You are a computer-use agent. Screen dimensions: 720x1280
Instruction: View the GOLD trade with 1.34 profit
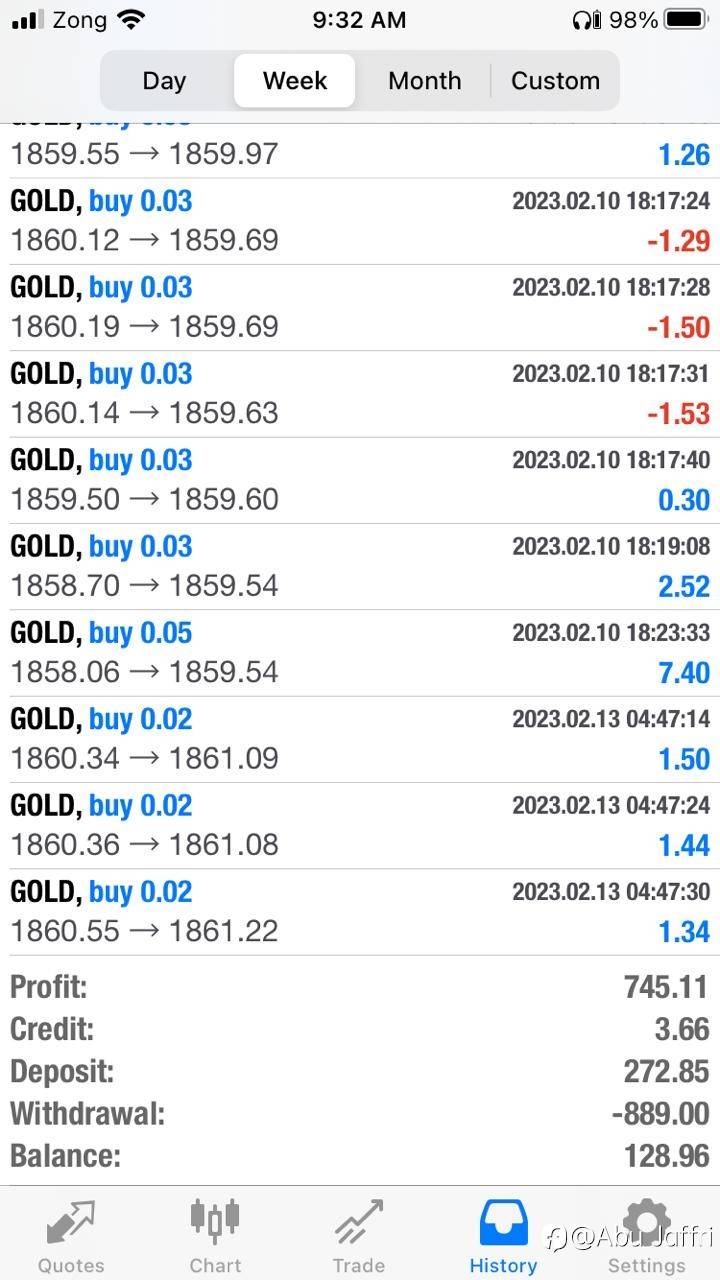point(360,912)
